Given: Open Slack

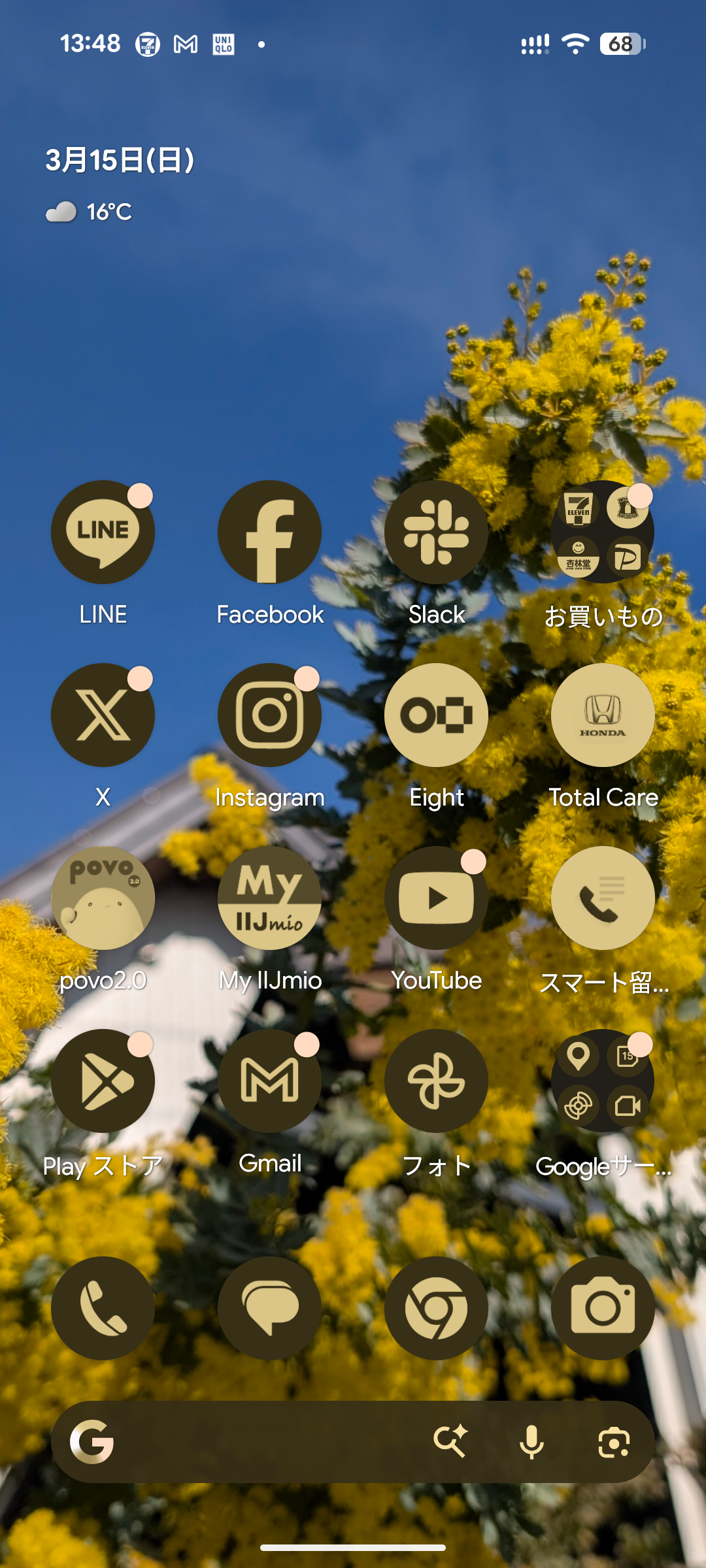Looking at the screenshot, I should (436, 532).
